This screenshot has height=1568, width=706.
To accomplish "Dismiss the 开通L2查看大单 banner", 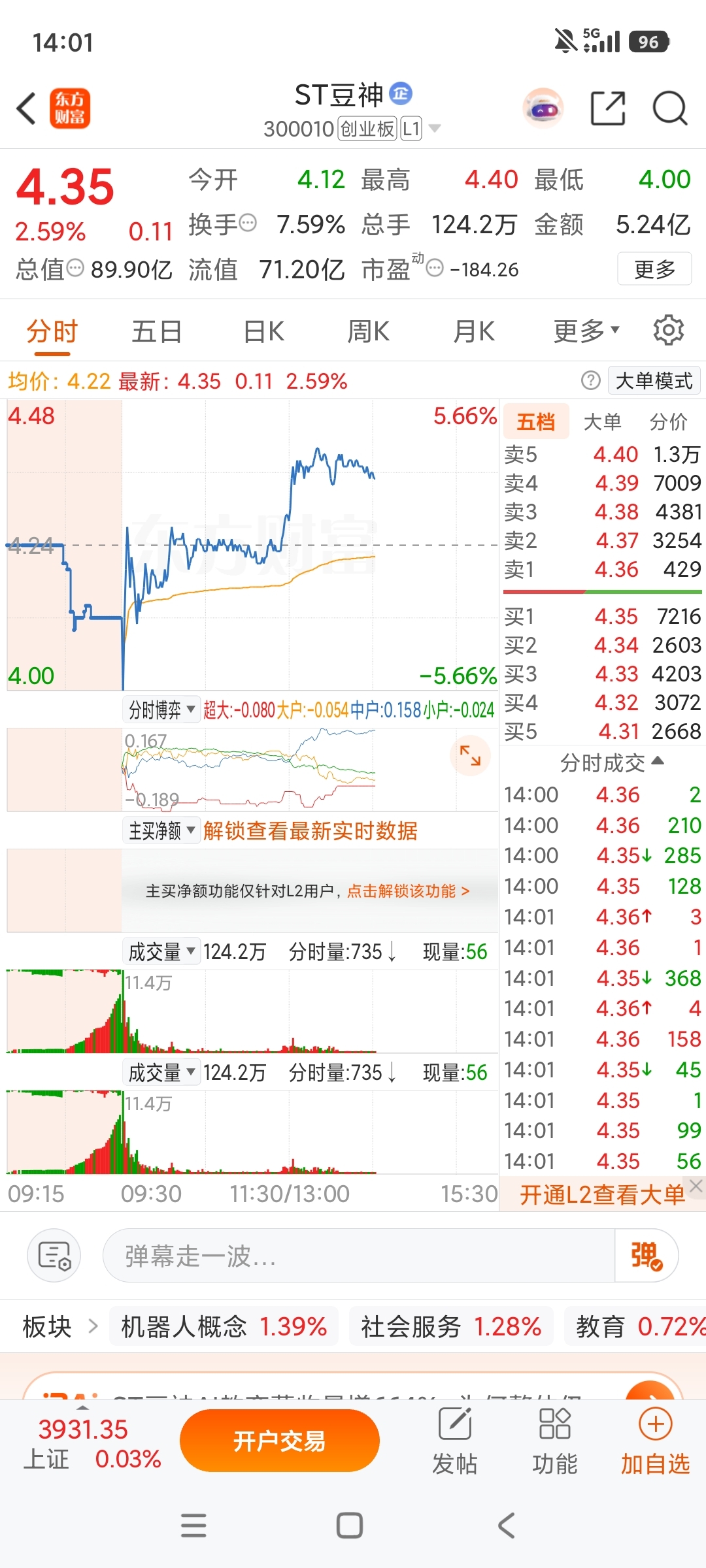I will [x=696, y=1186].
